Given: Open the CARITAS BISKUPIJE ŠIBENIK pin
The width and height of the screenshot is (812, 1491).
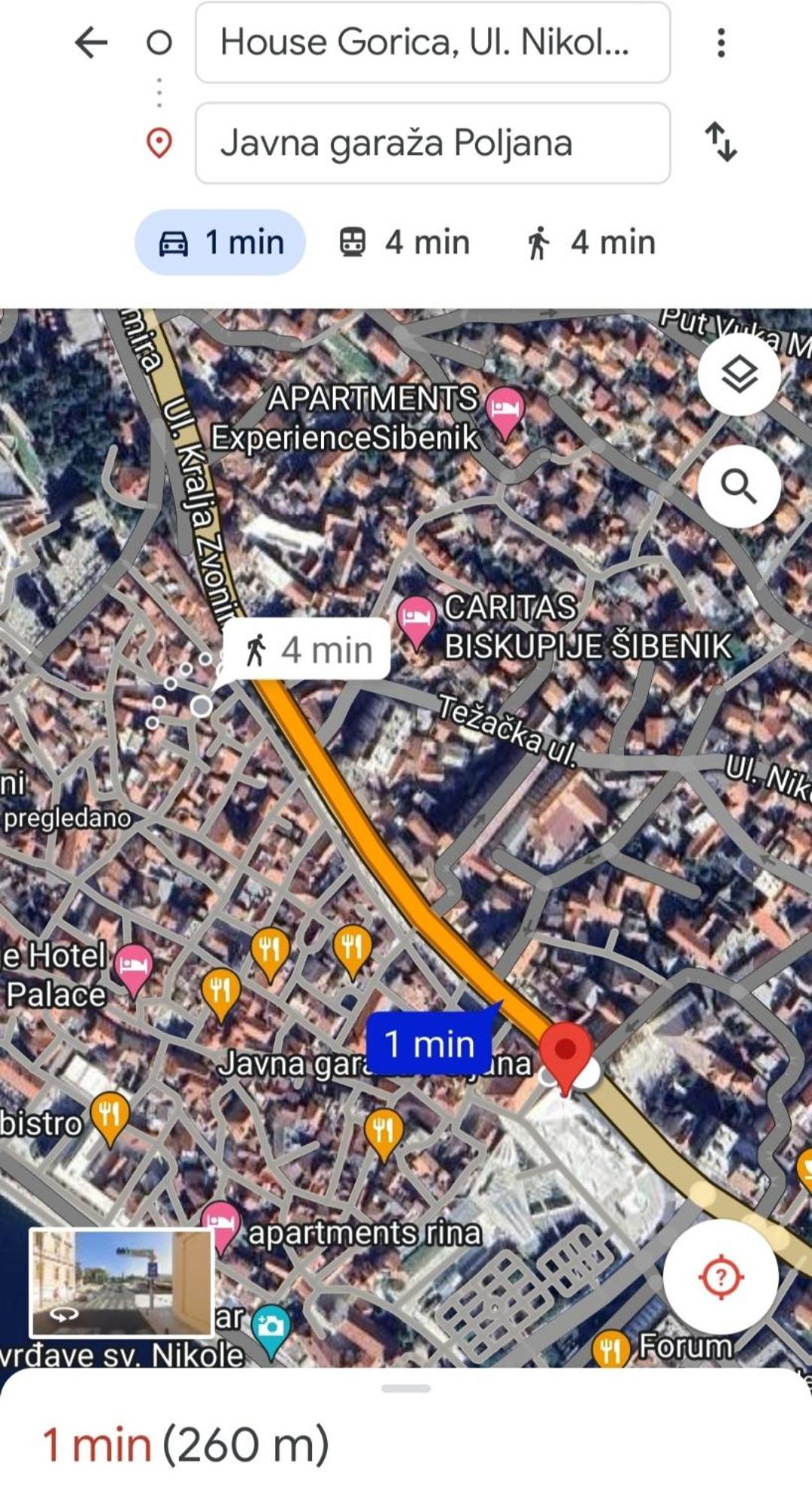Looking at the screenshot, I should [416, 623].
